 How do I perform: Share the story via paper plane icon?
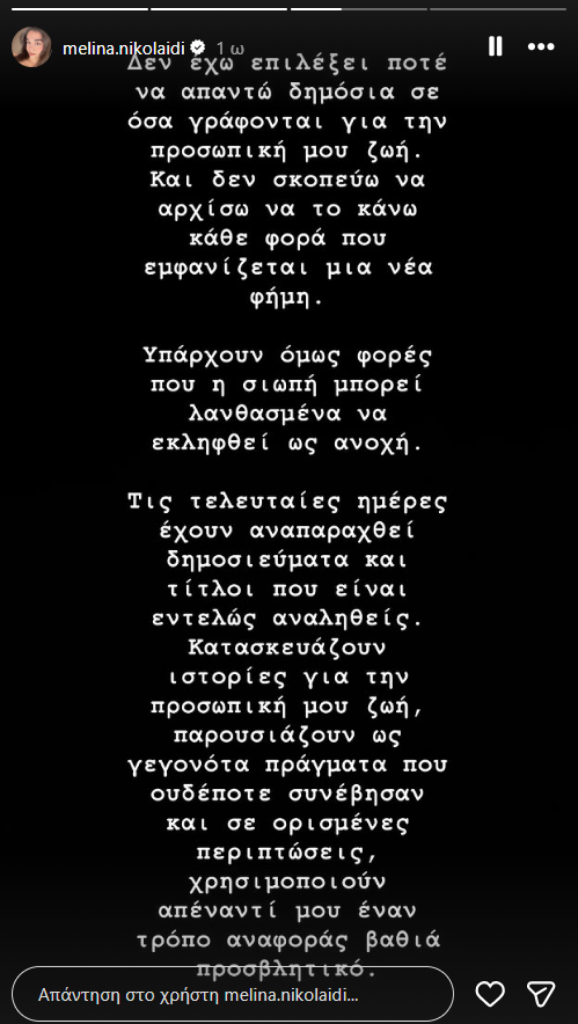(x=541, y=993)
